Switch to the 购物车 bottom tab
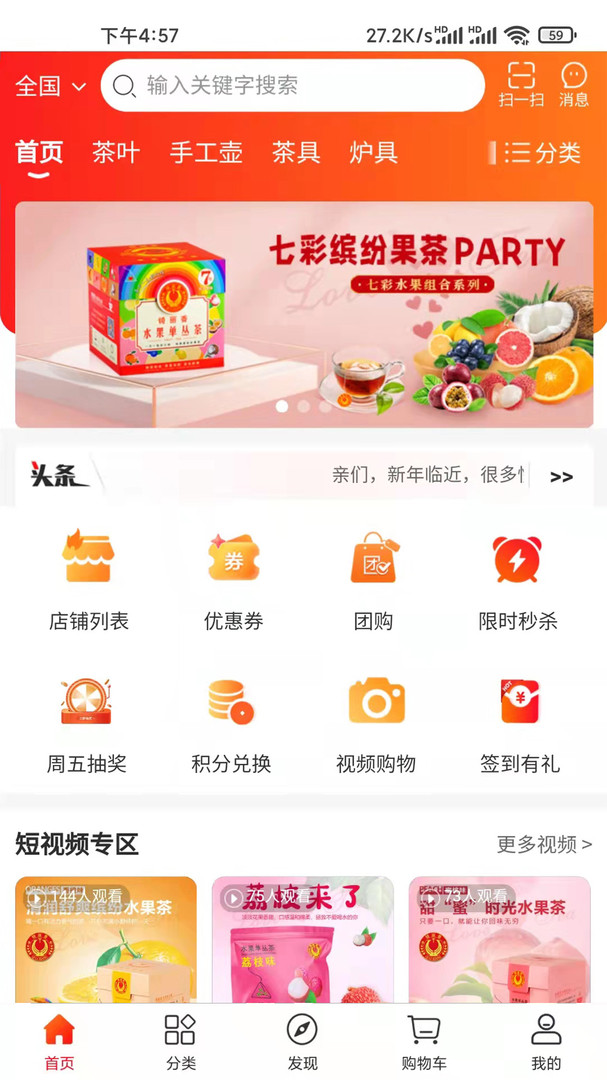Viewport: 607px width, 1080px height. tap(424, 1042)
